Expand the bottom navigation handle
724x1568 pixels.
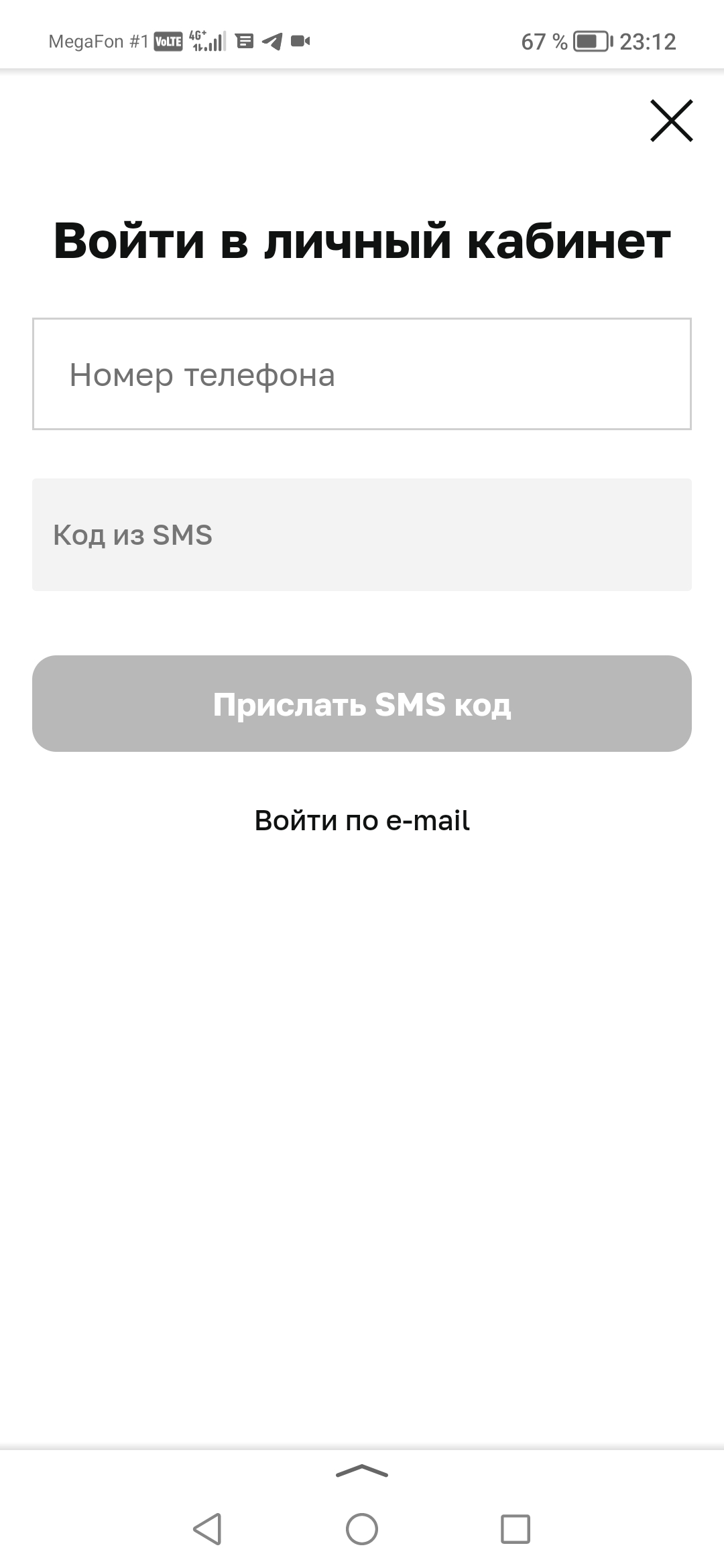click(x=362, y=1471)
